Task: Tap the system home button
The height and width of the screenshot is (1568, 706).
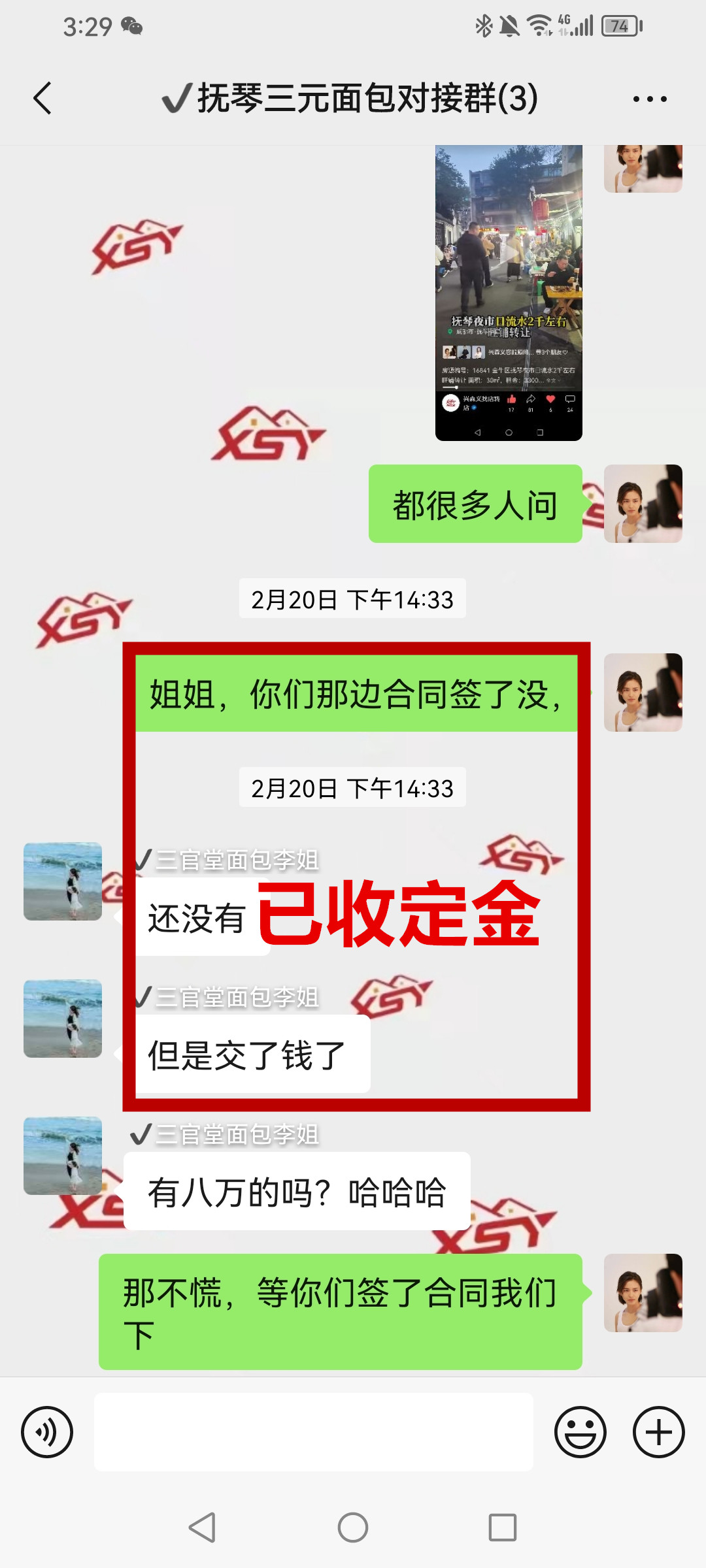Action: click(x=353, y=1527)
